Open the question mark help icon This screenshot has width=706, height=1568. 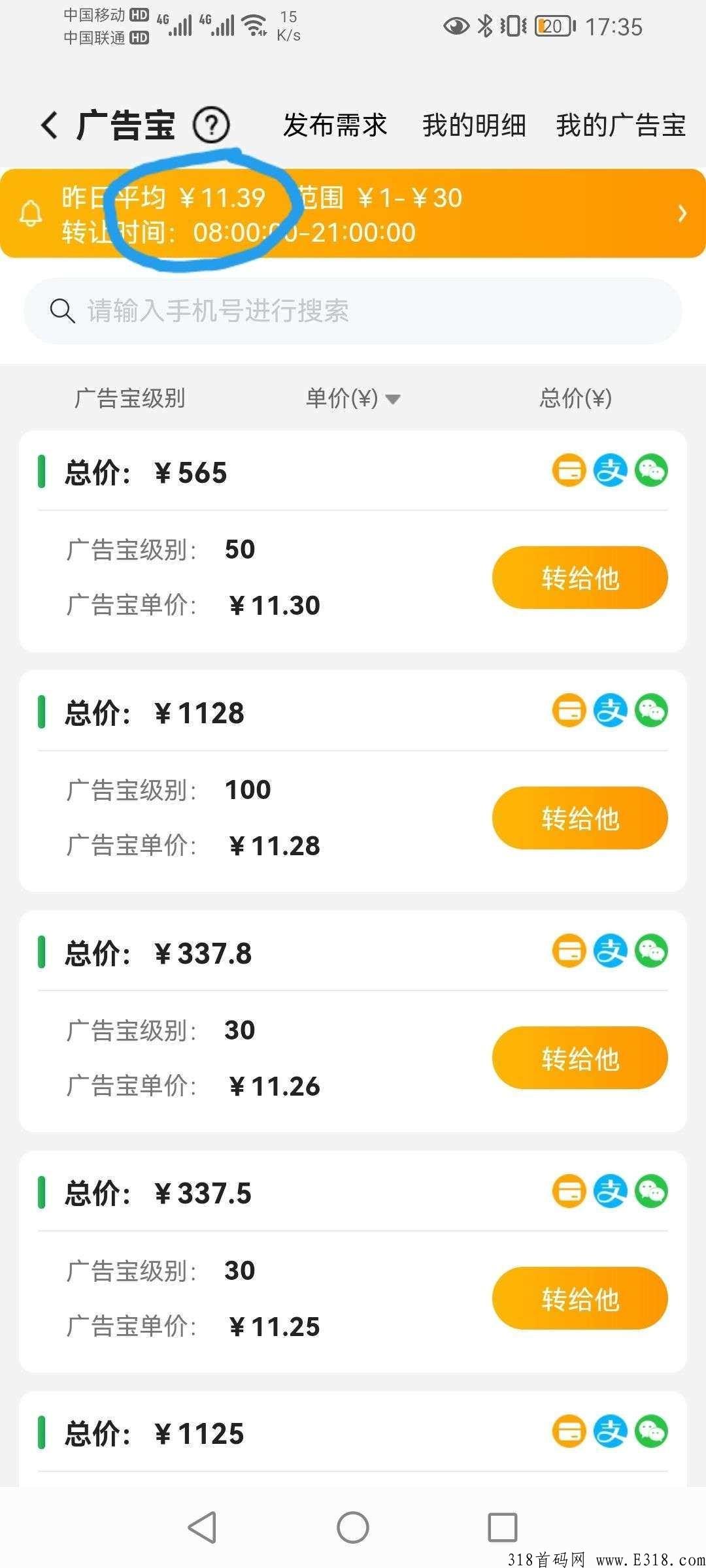[211, 125]
